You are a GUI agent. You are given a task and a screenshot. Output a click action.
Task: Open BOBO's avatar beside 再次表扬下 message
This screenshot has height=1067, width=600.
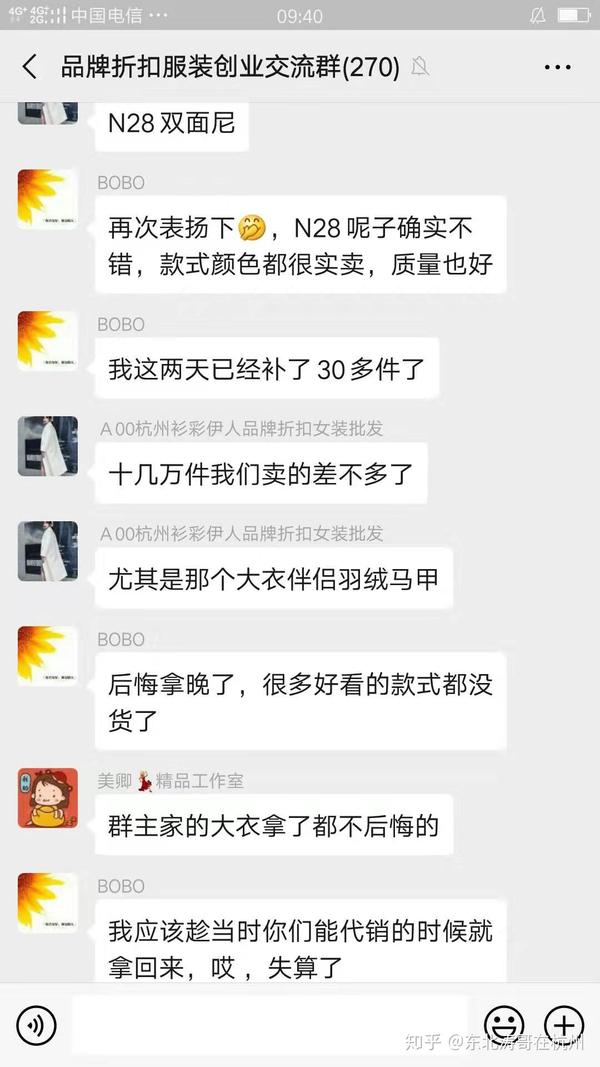click(x=47, y=199)
